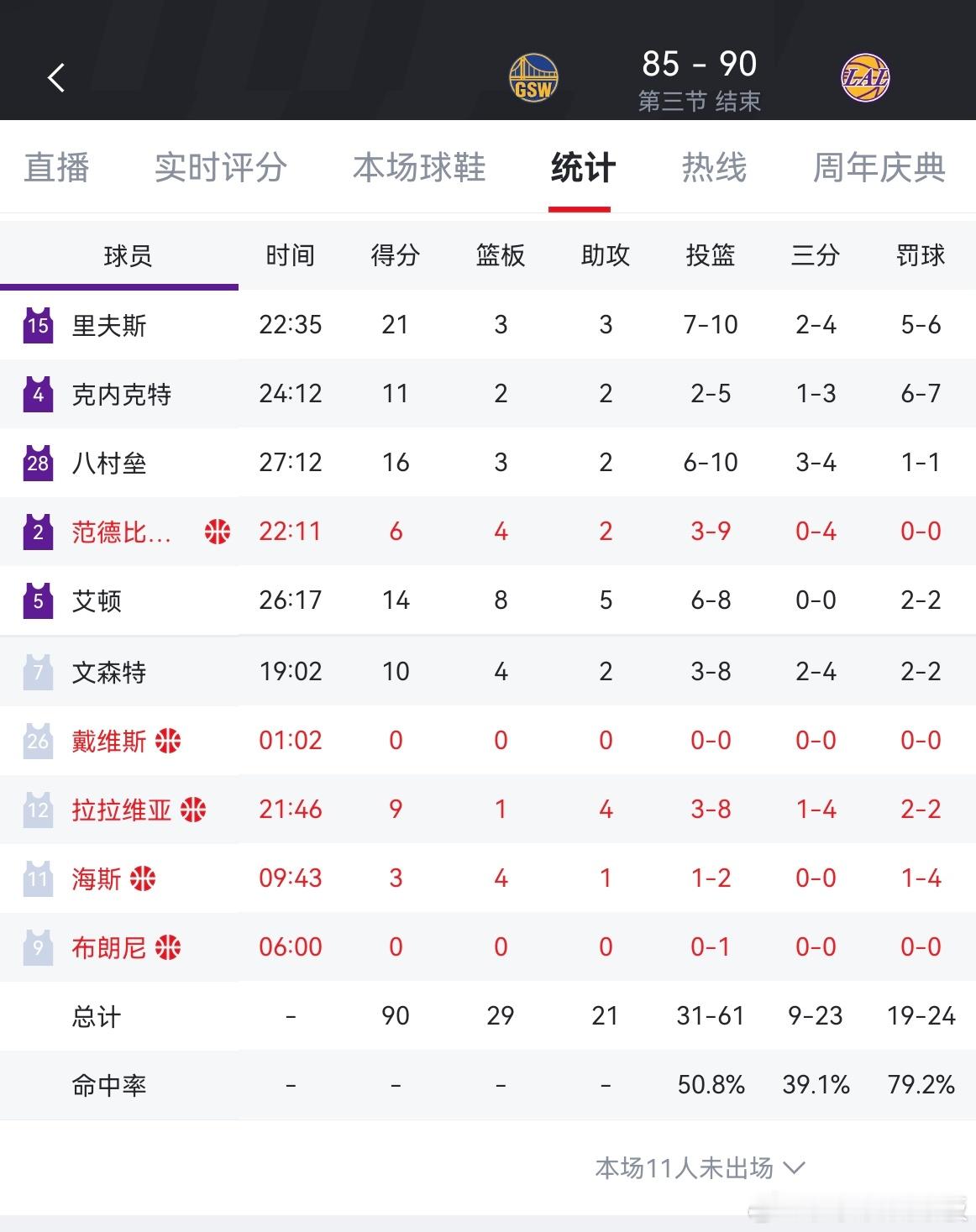Image resolution: width=976 pixels, height=1232 pixels.
Task: Open the Warriors team logo
Action: pos(533,78)
